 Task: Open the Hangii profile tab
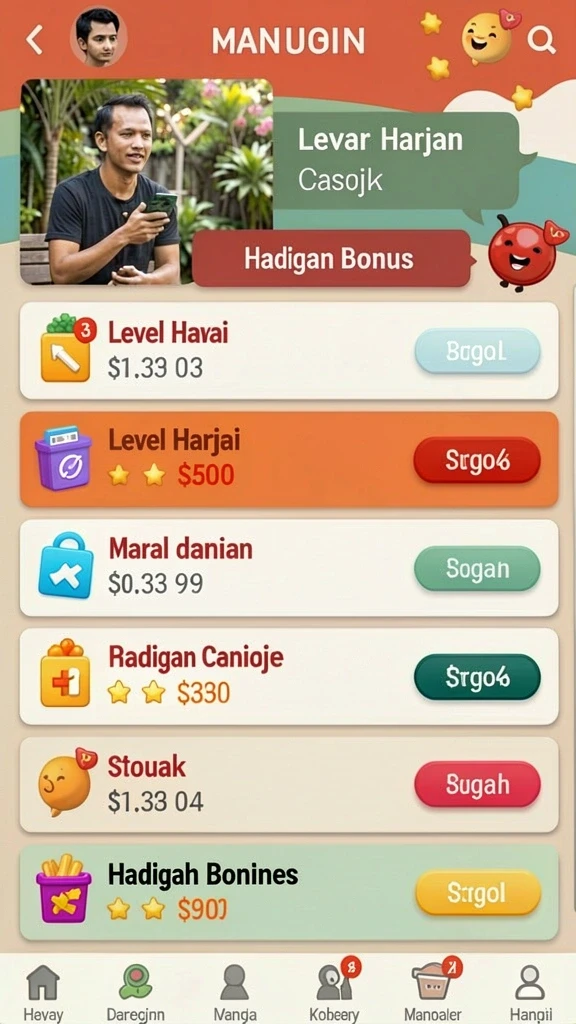530,992
